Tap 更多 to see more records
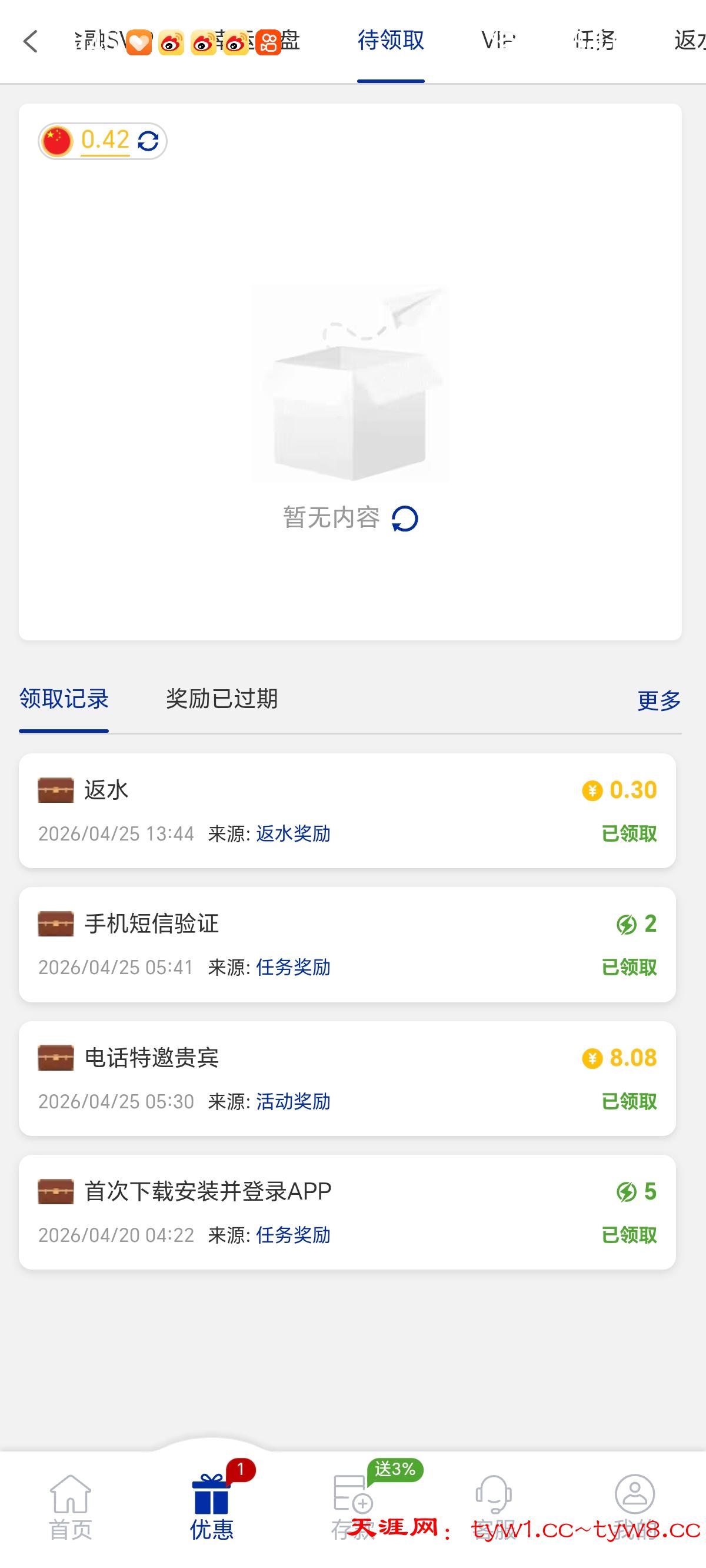 click(658, 700)
